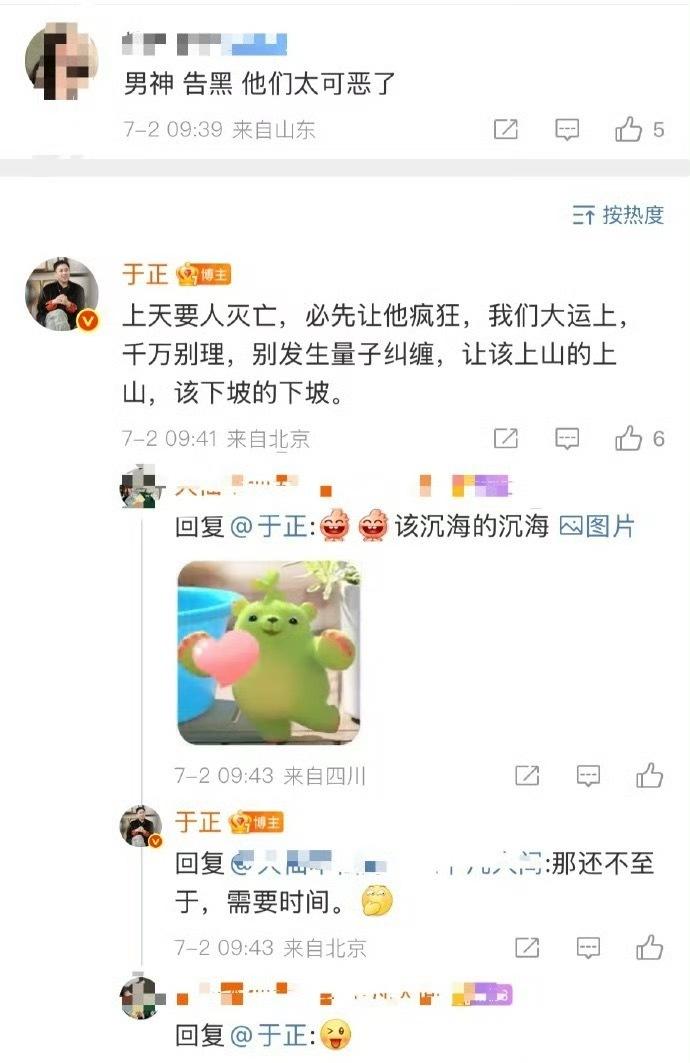Like the 该沉海的沉海 reply from 四川
This screenshot has width=690, height=1063.
[x=649, y=775]
